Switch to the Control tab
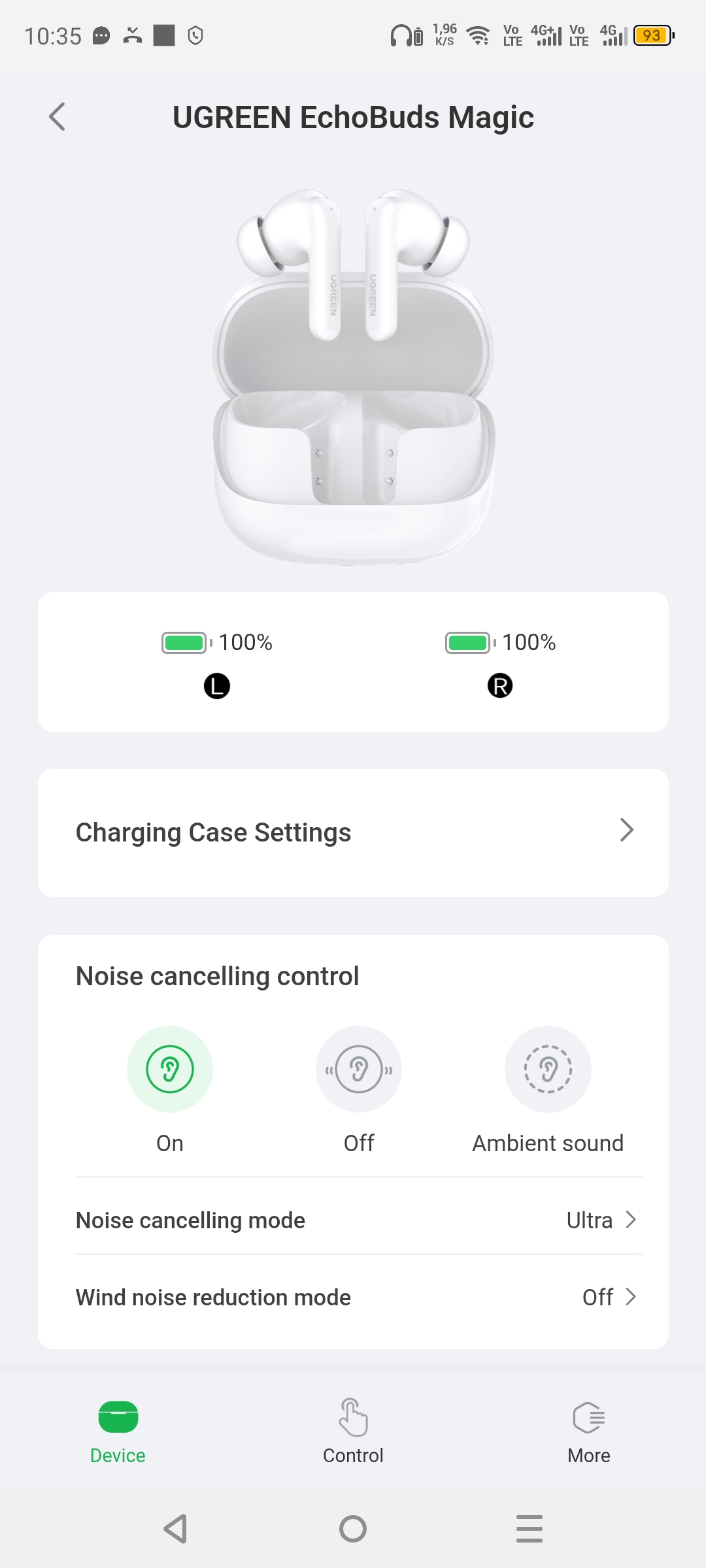The image size is (706, 1568). click(x=353, y=1431)
